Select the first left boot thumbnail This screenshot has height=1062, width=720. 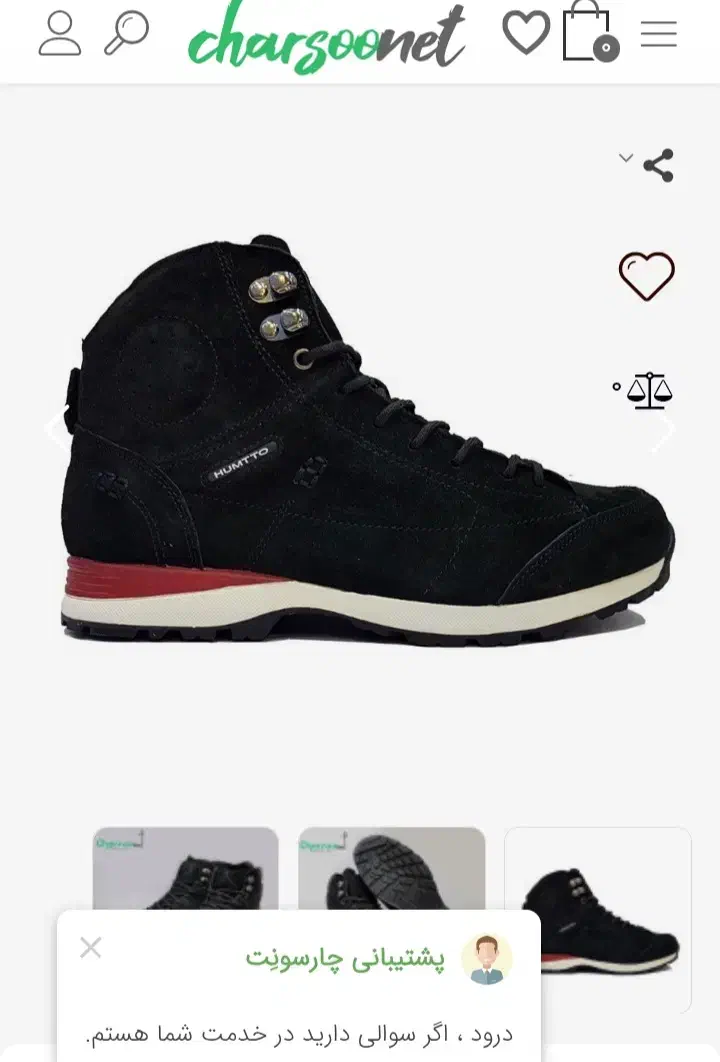186,868
